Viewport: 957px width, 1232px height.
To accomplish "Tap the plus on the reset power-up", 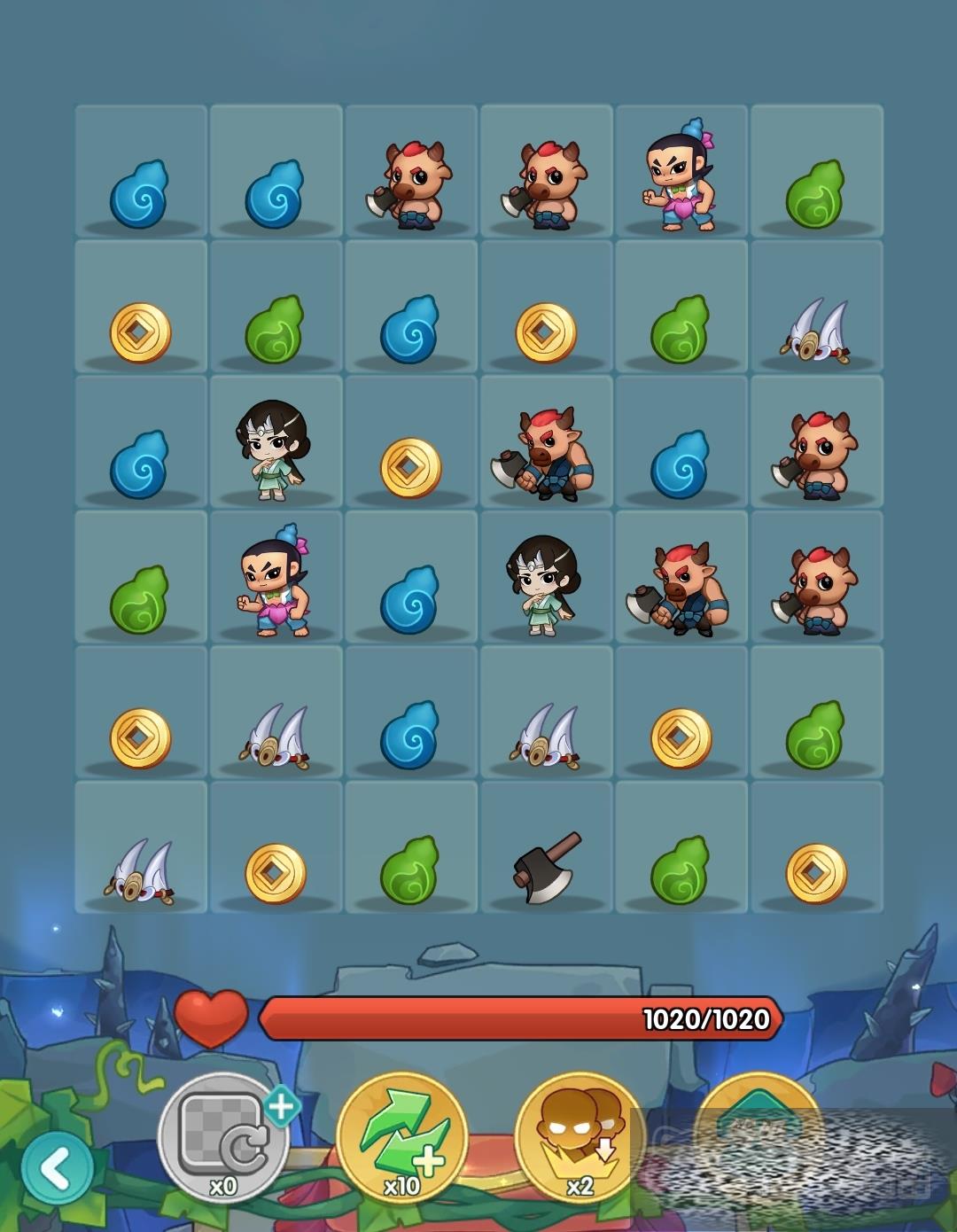I will 281,1105.
